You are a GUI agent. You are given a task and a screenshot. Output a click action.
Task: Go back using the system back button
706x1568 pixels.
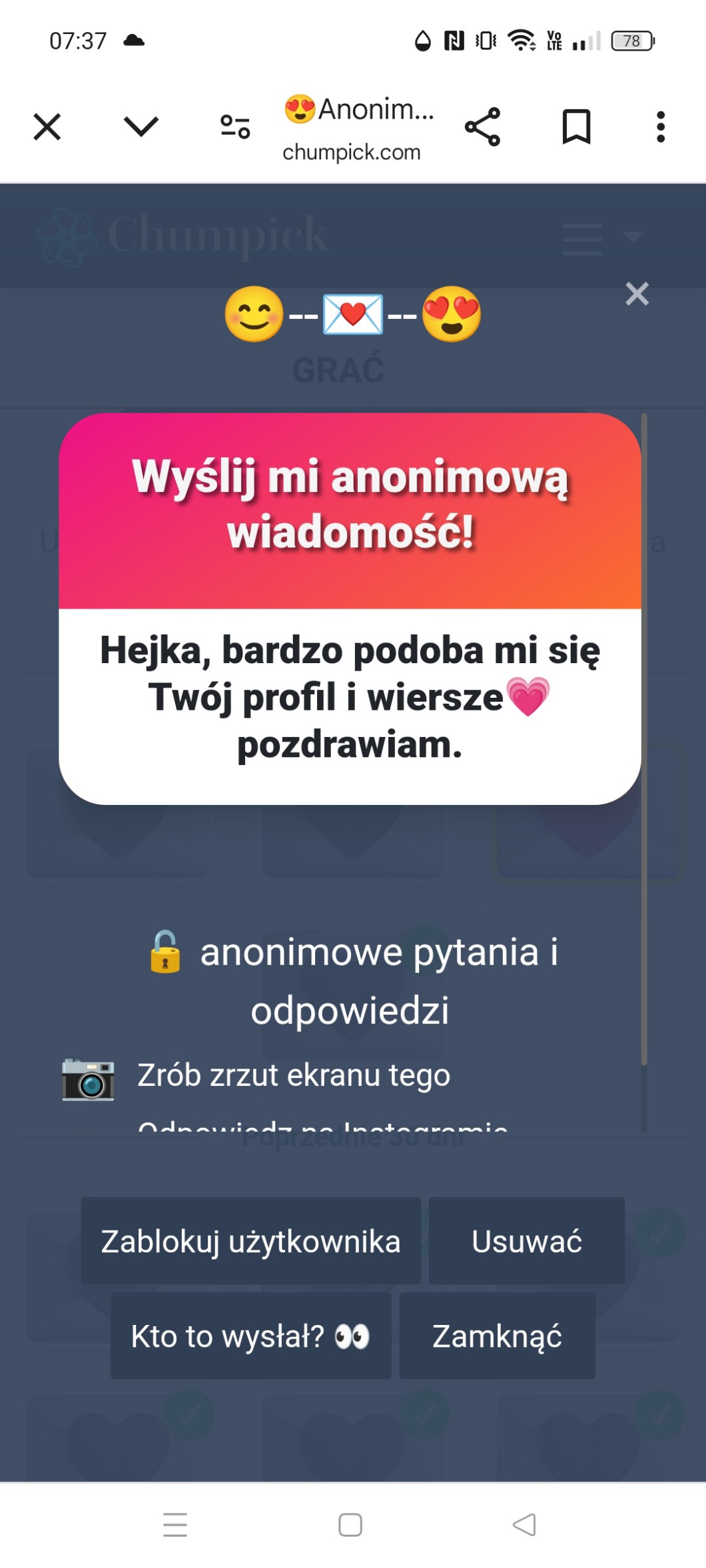tap(524, 1525)
